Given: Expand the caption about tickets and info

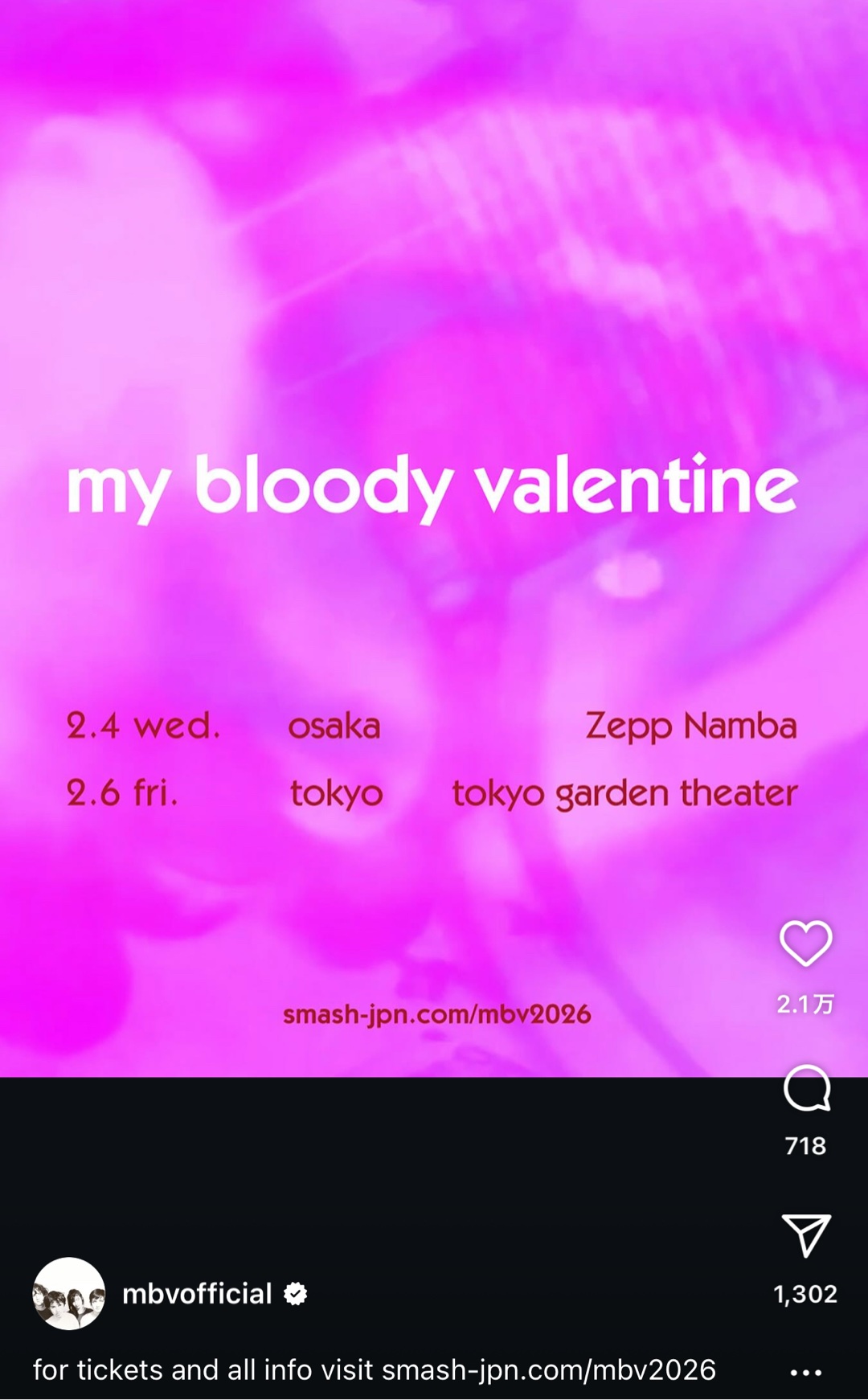Looking at the screenshot, I should [x=374, y=1369].
